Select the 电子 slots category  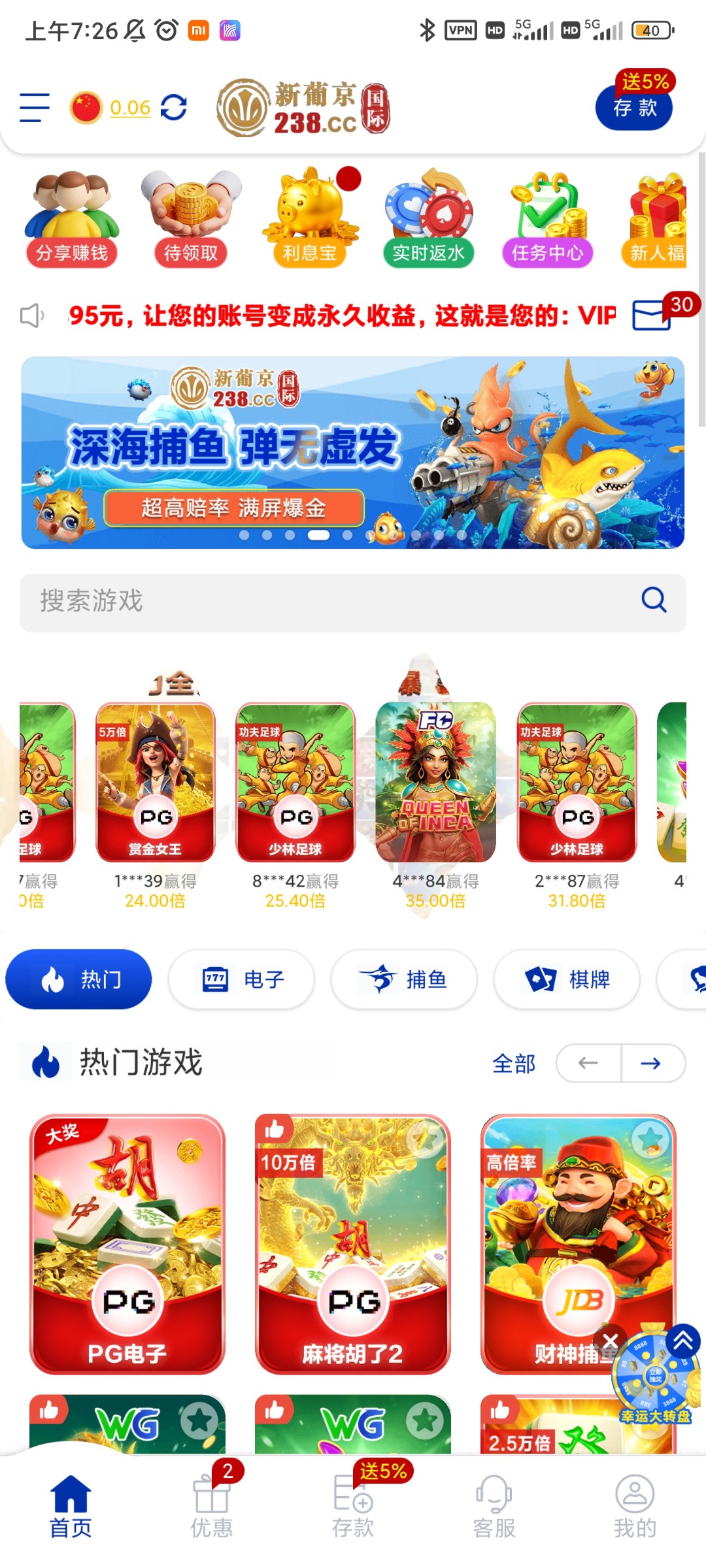241,979
